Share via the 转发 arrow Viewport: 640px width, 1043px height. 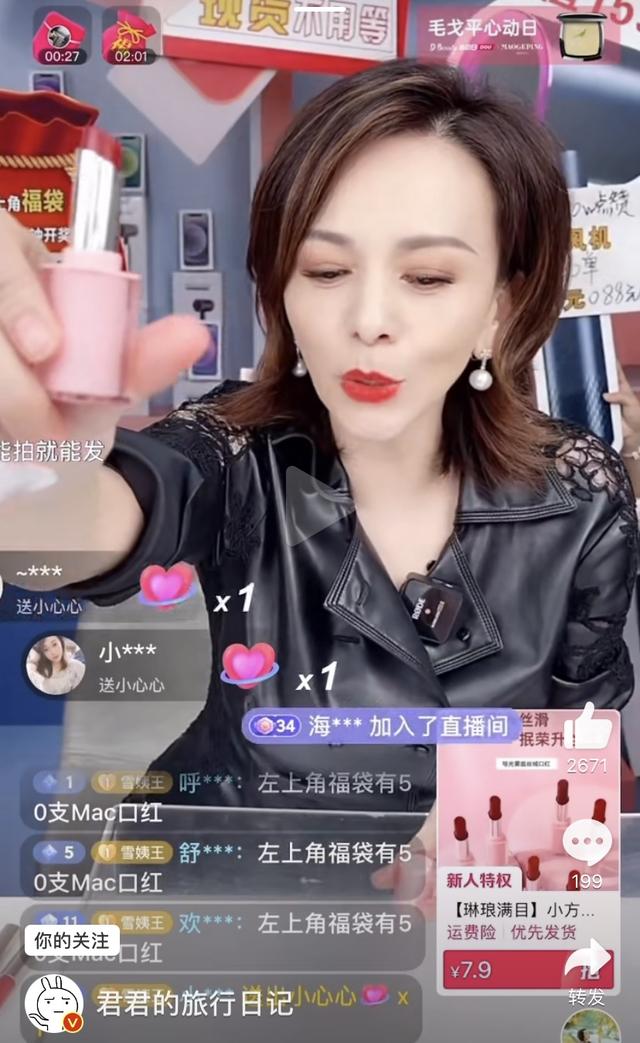click(x=587, y=959)
